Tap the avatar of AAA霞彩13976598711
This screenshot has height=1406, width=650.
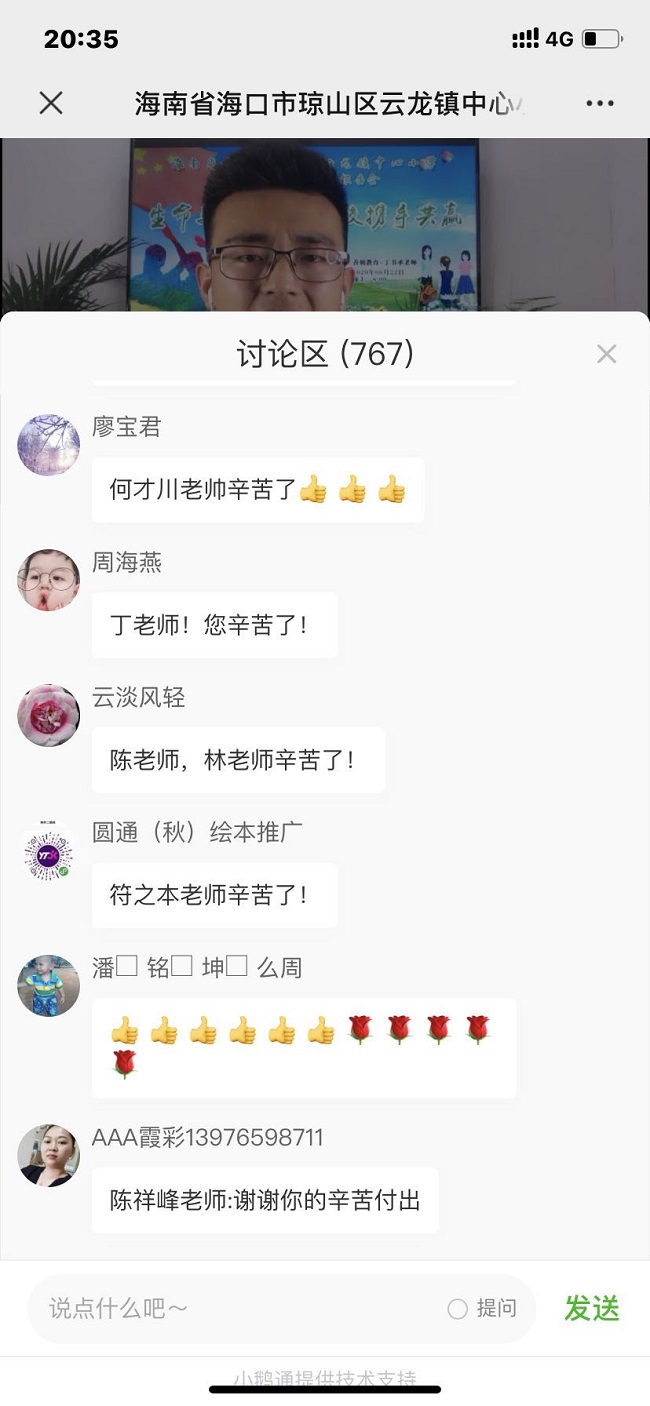point(48,1155)
